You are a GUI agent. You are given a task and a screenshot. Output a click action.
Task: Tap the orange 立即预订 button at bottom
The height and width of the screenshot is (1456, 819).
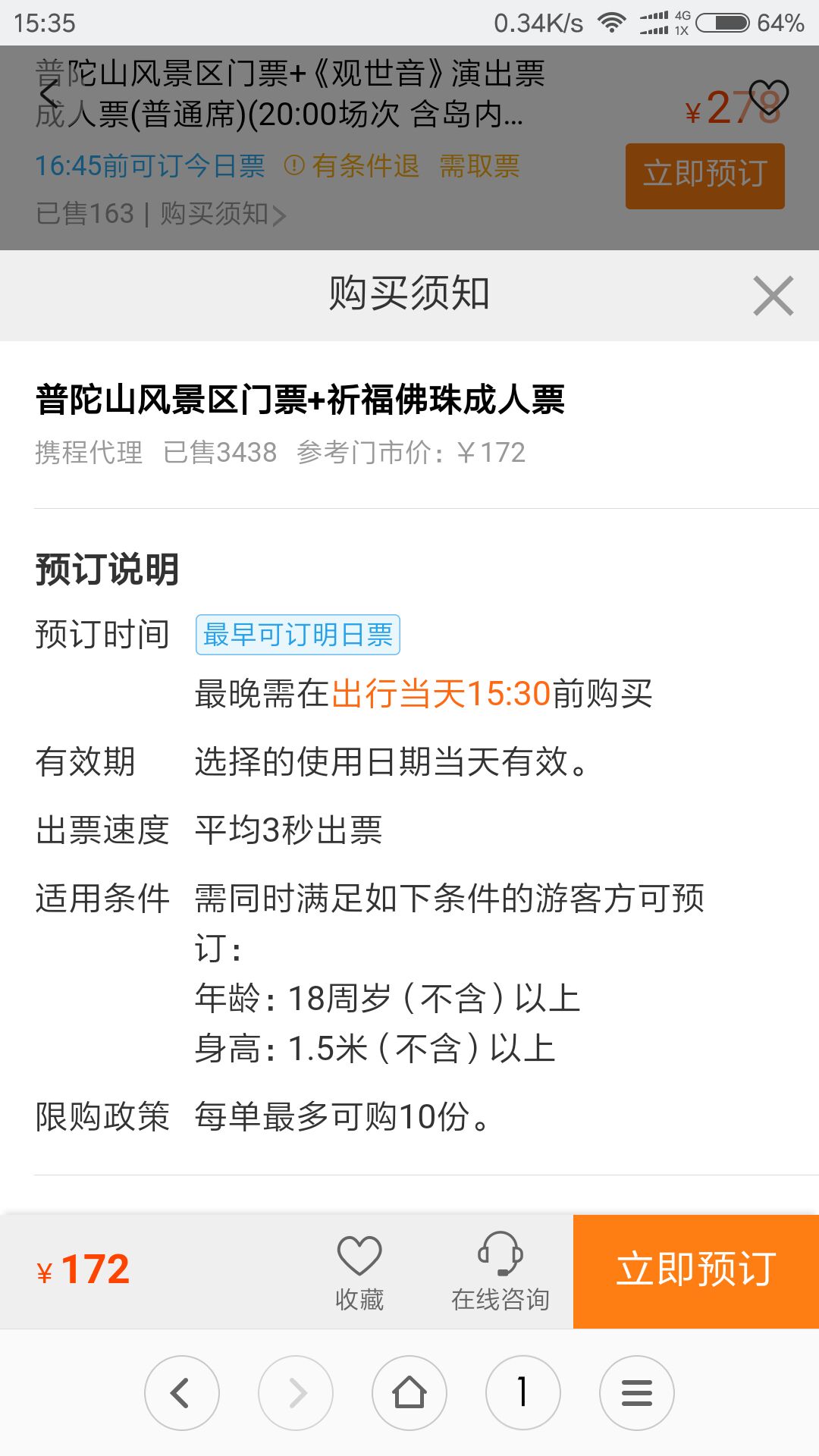(x=696, y=1271)
